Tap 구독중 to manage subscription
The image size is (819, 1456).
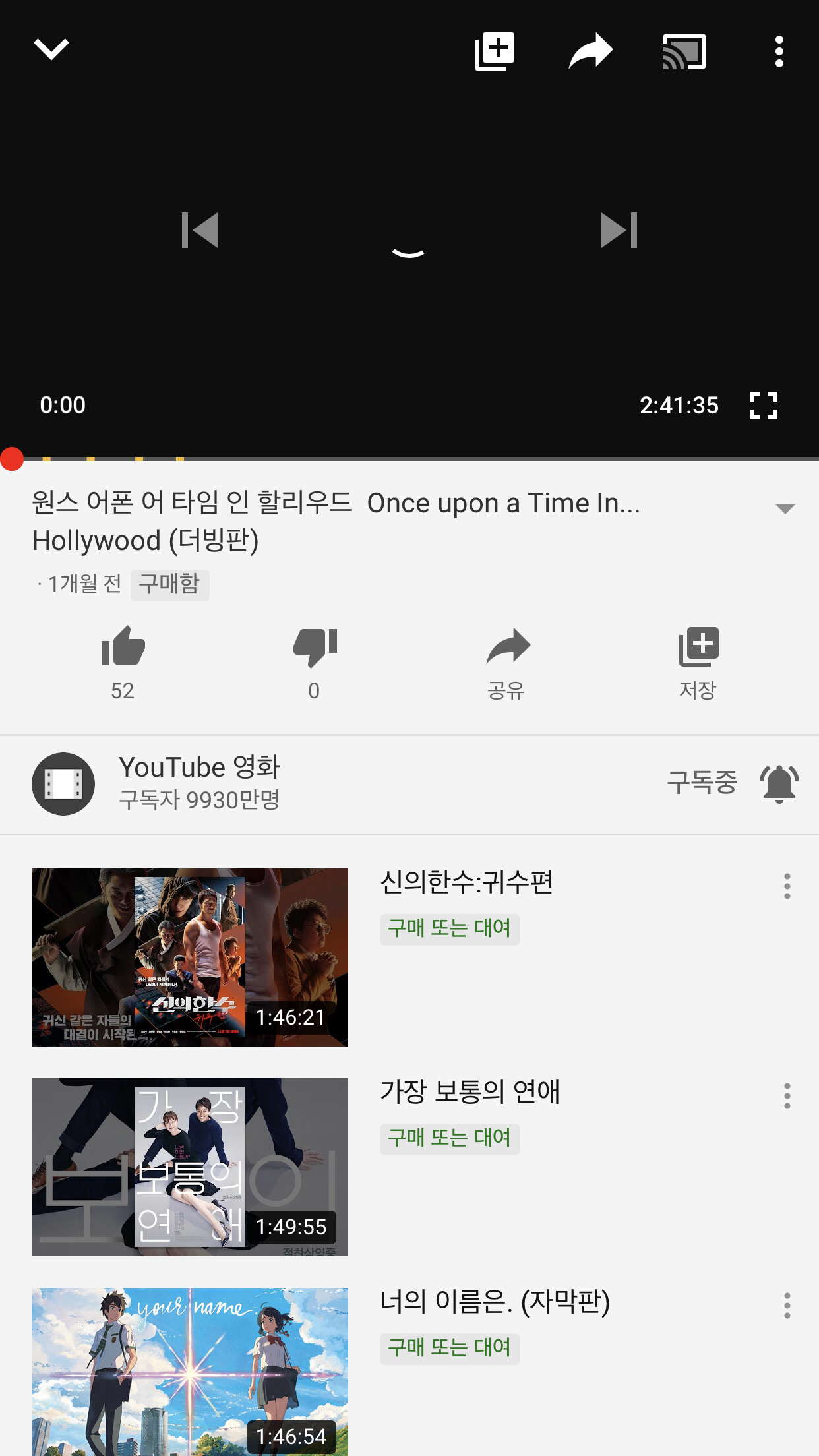pyautogui.click(x=701, y=783)
